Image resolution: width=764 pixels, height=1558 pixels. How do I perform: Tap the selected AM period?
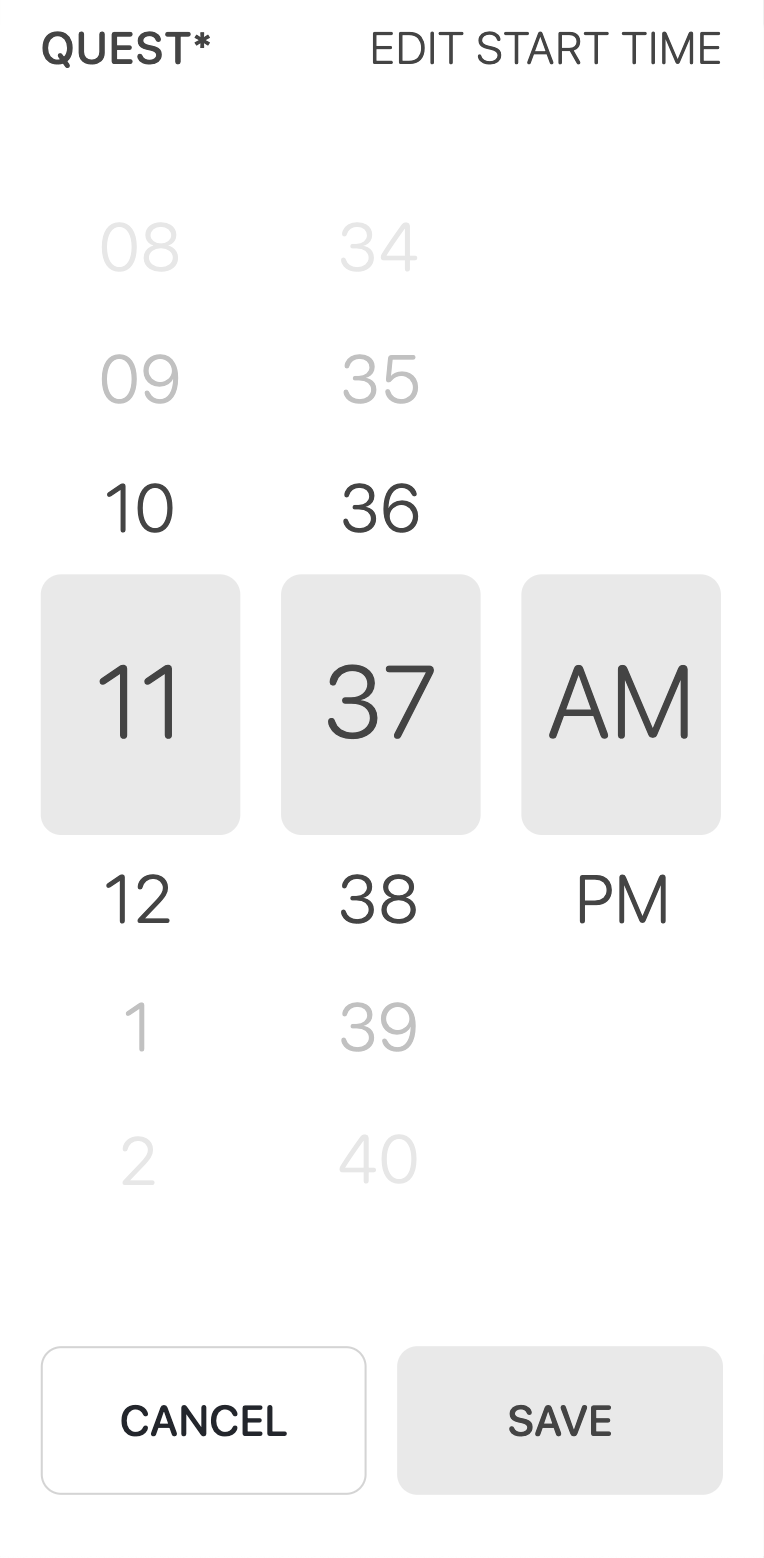coord(621,703)
